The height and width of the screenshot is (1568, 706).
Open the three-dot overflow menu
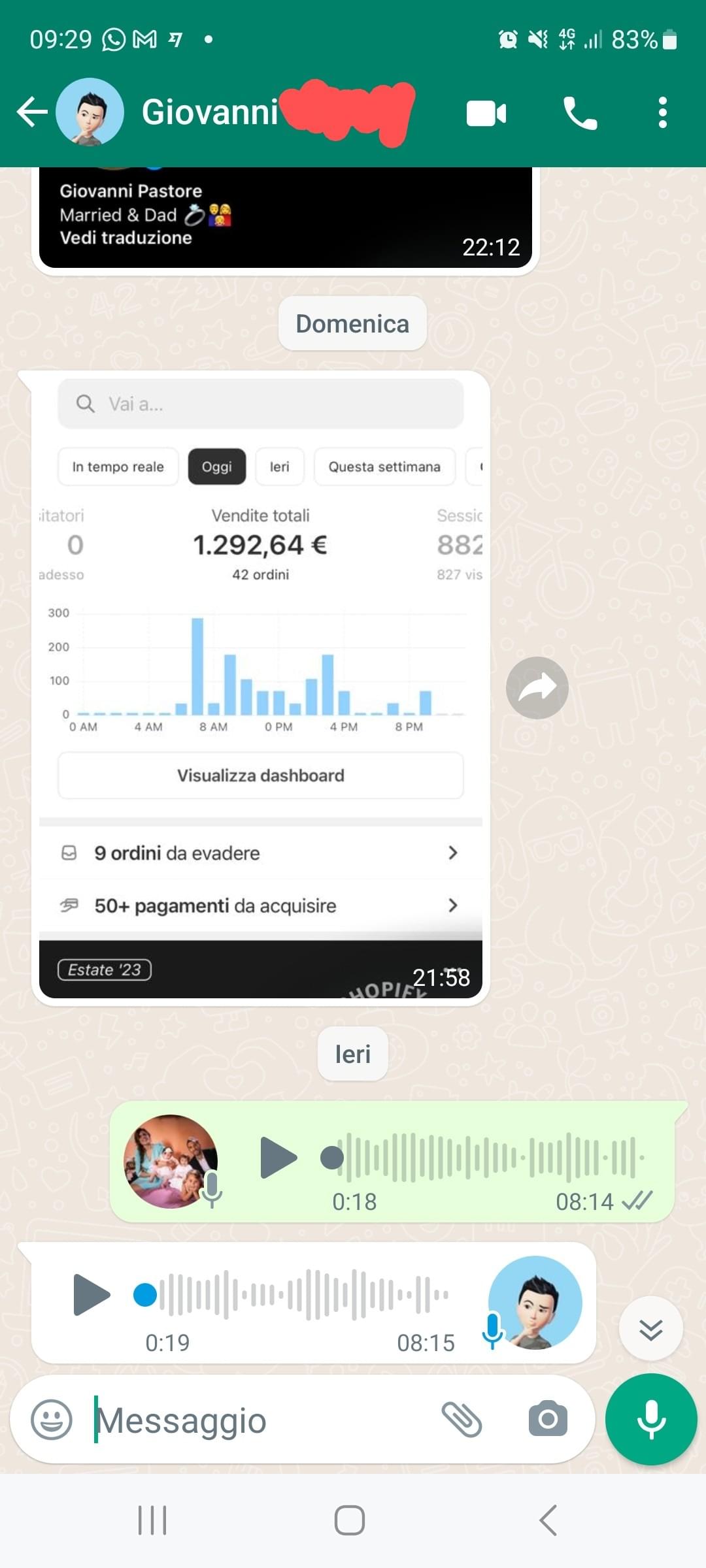(663, 112)
